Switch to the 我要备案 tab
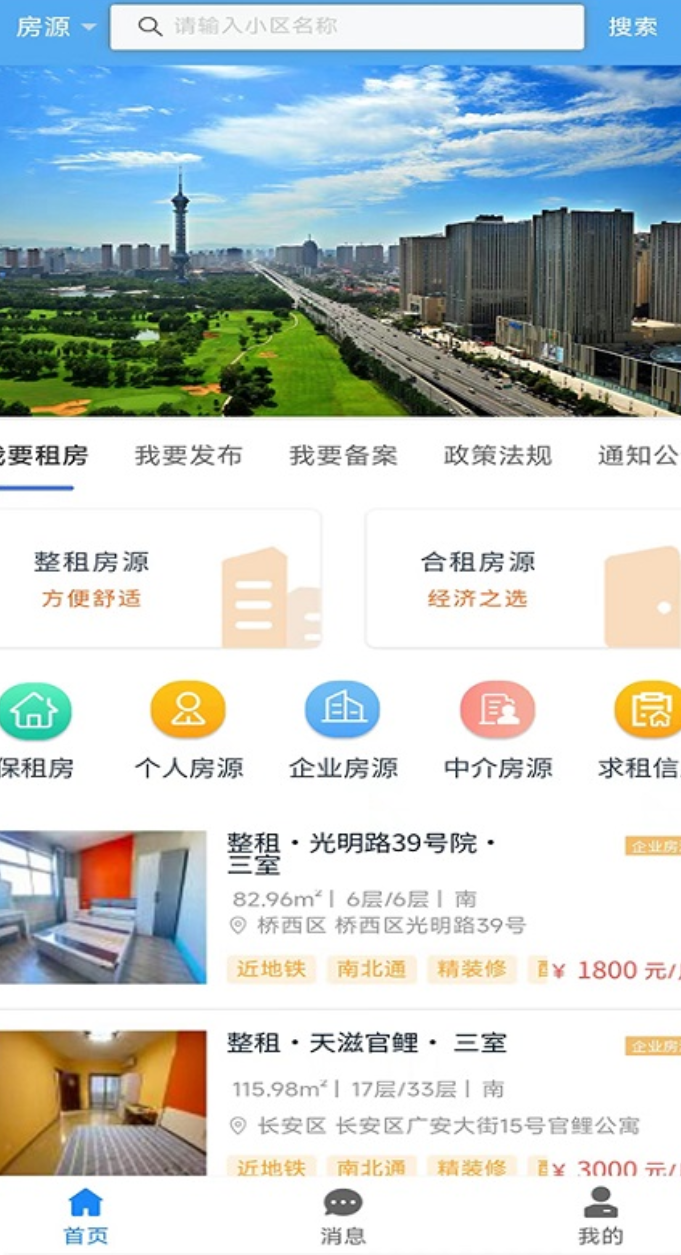This screenshot has width=681, height=1255. (343, 456)
